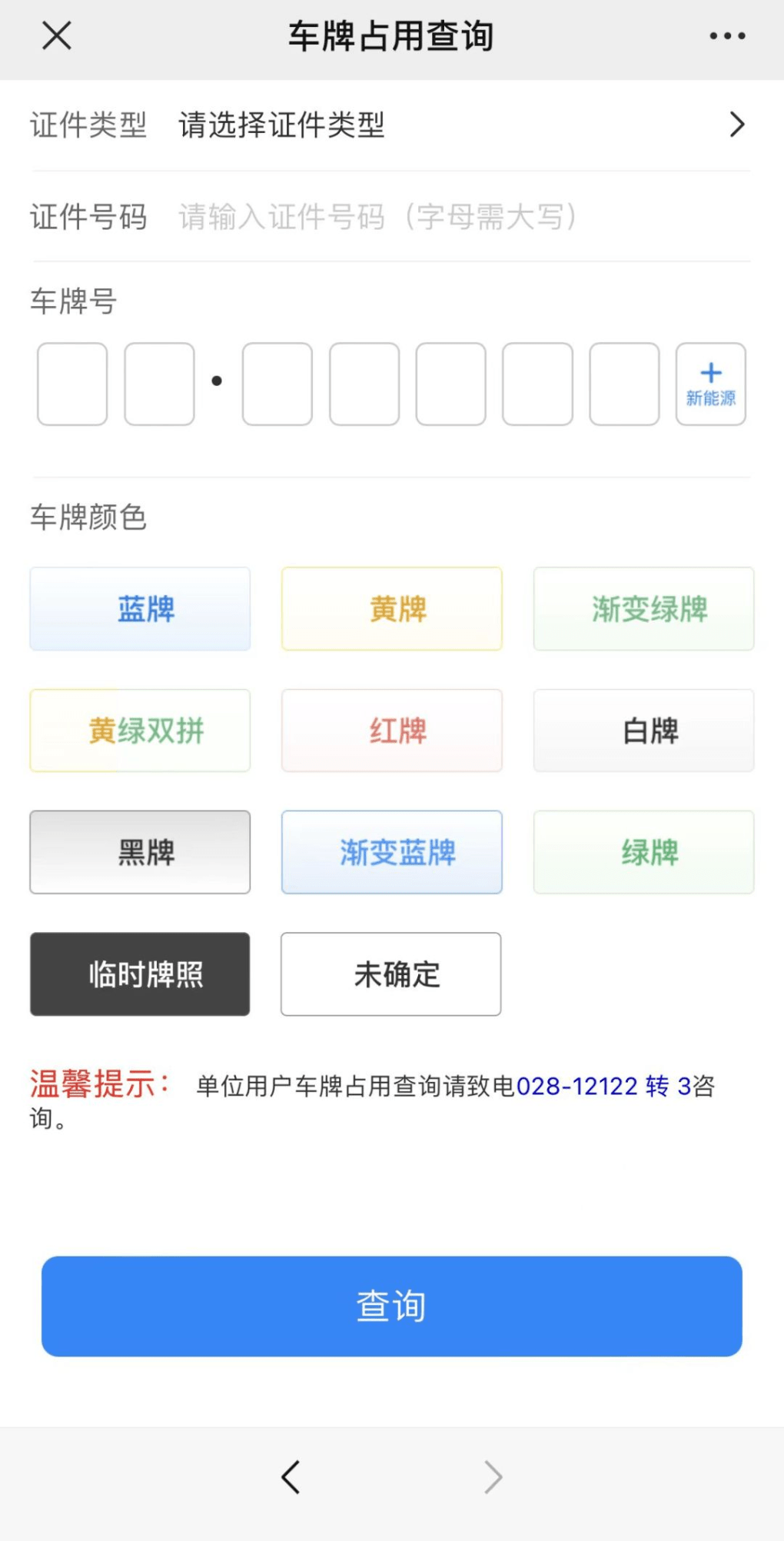
Task: Select 蓝牌 plate color
Action: [x=140, y=609]
